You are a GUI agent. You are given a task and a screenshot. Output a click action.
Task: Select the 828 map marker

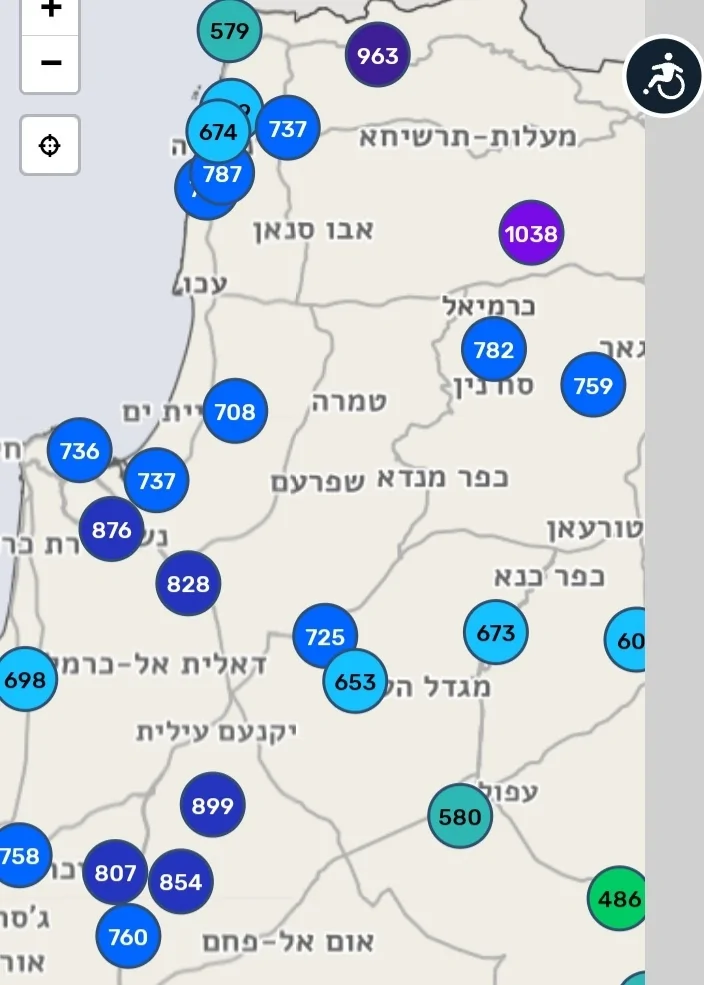[x=188, y=583]
